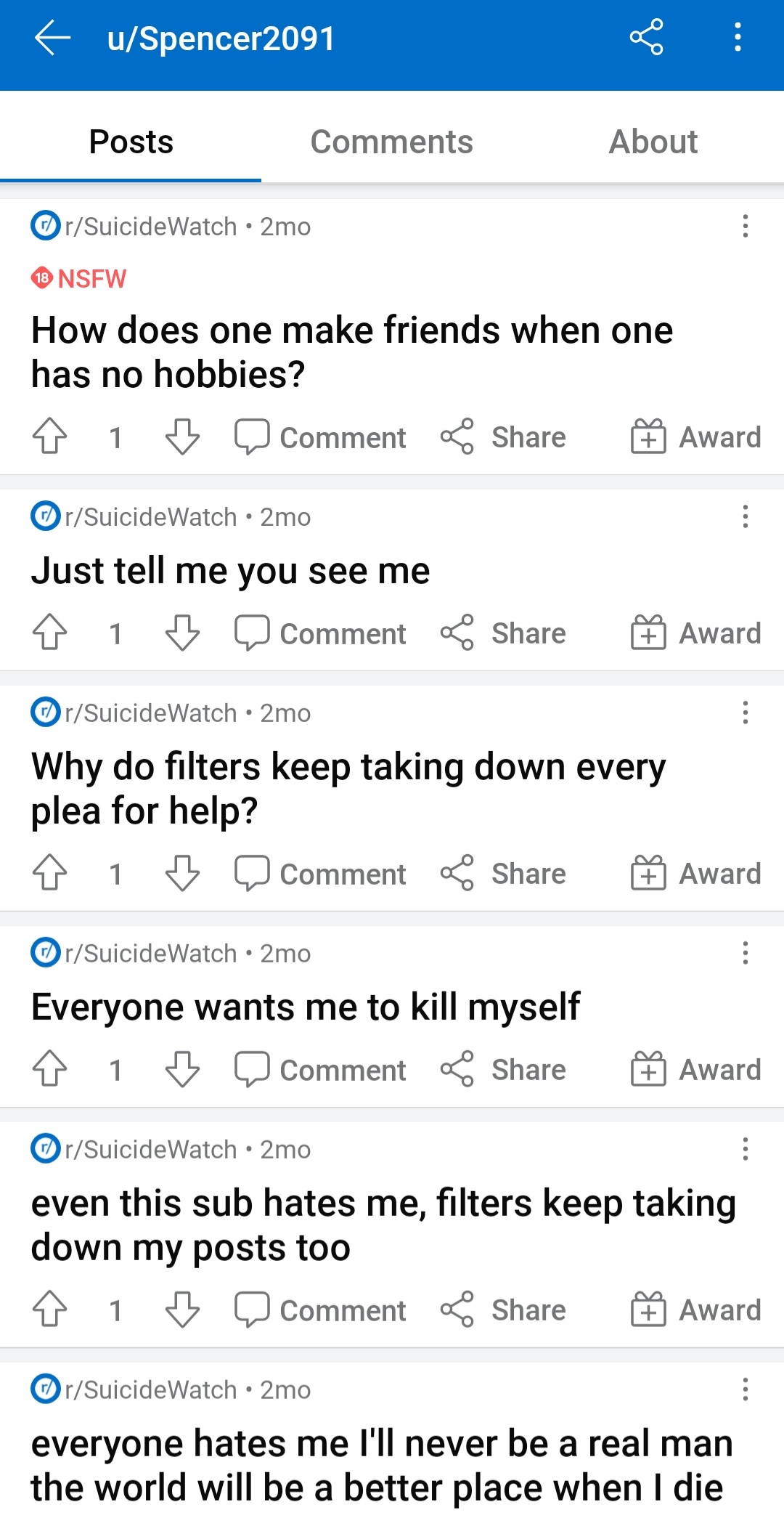This screenshot has width=784, height=1518.
Task: Downvote the "even this sub hates me" post
Action: pos(182,1310)
